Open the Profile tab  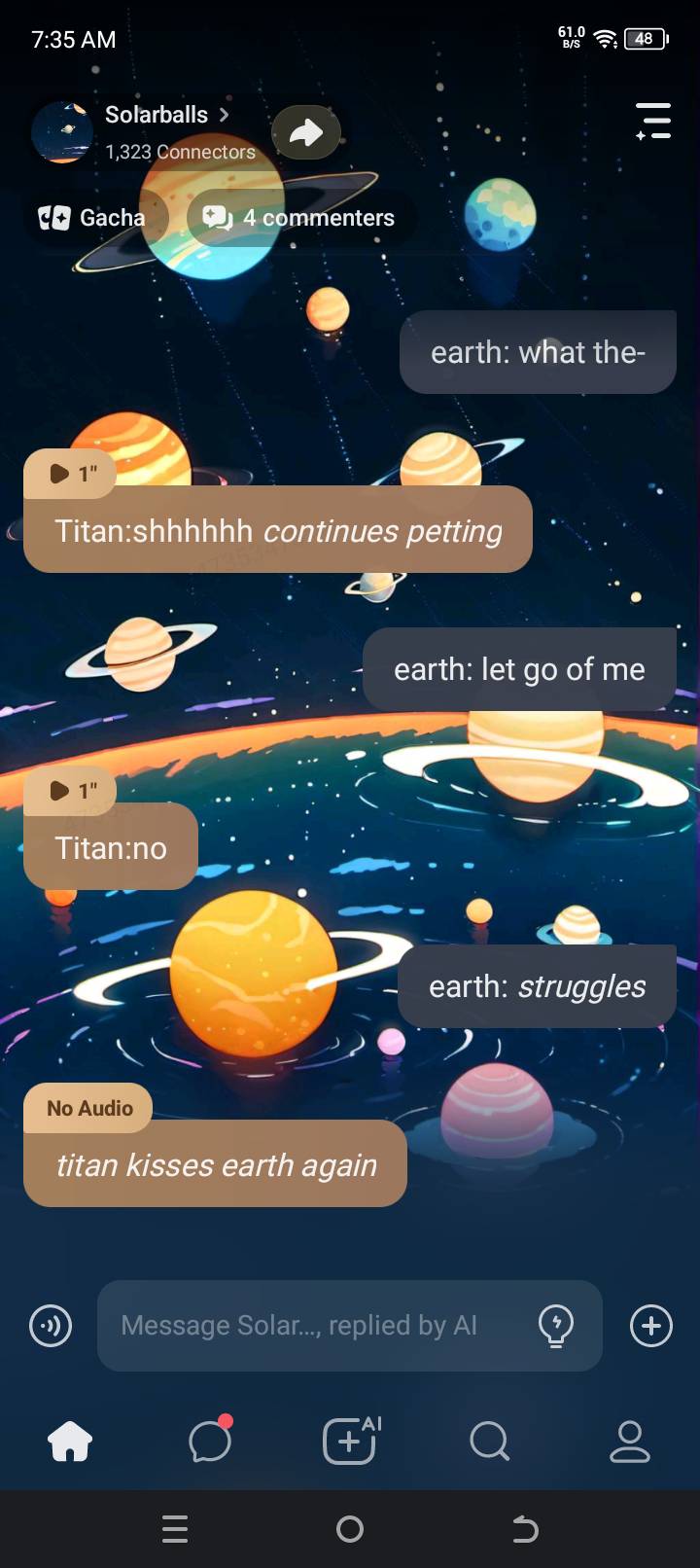coord(629,1442)
